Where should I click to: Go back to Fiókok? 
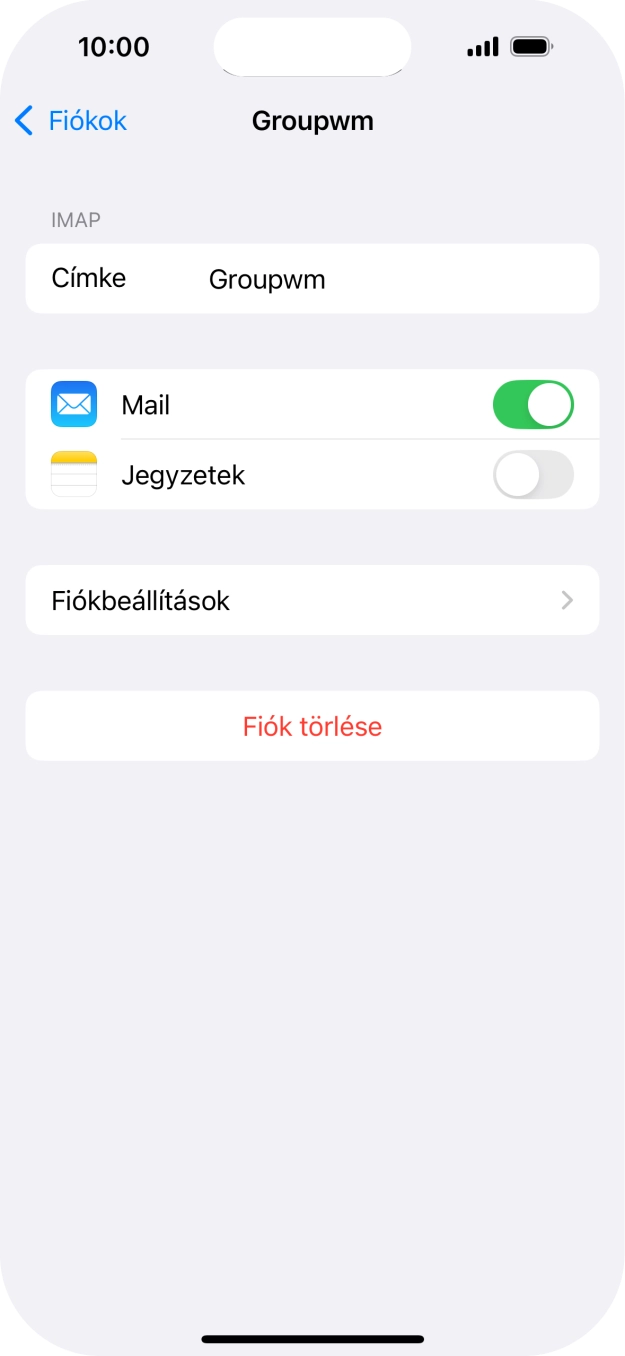pyautogui.click(x=71, y=121)
